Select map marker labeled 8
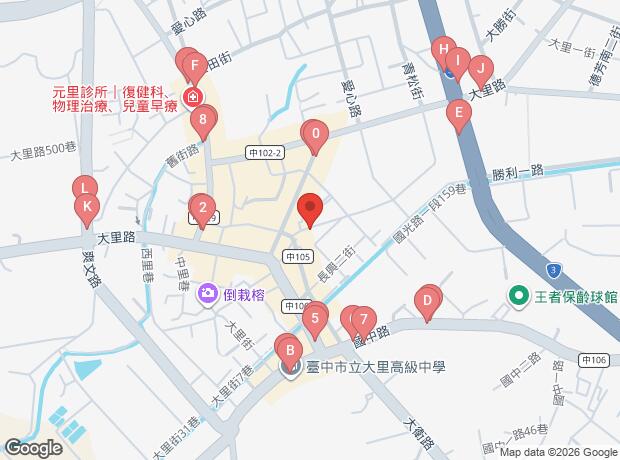The height and width of the screenshot is (460, 620). (x=204, y=121)
